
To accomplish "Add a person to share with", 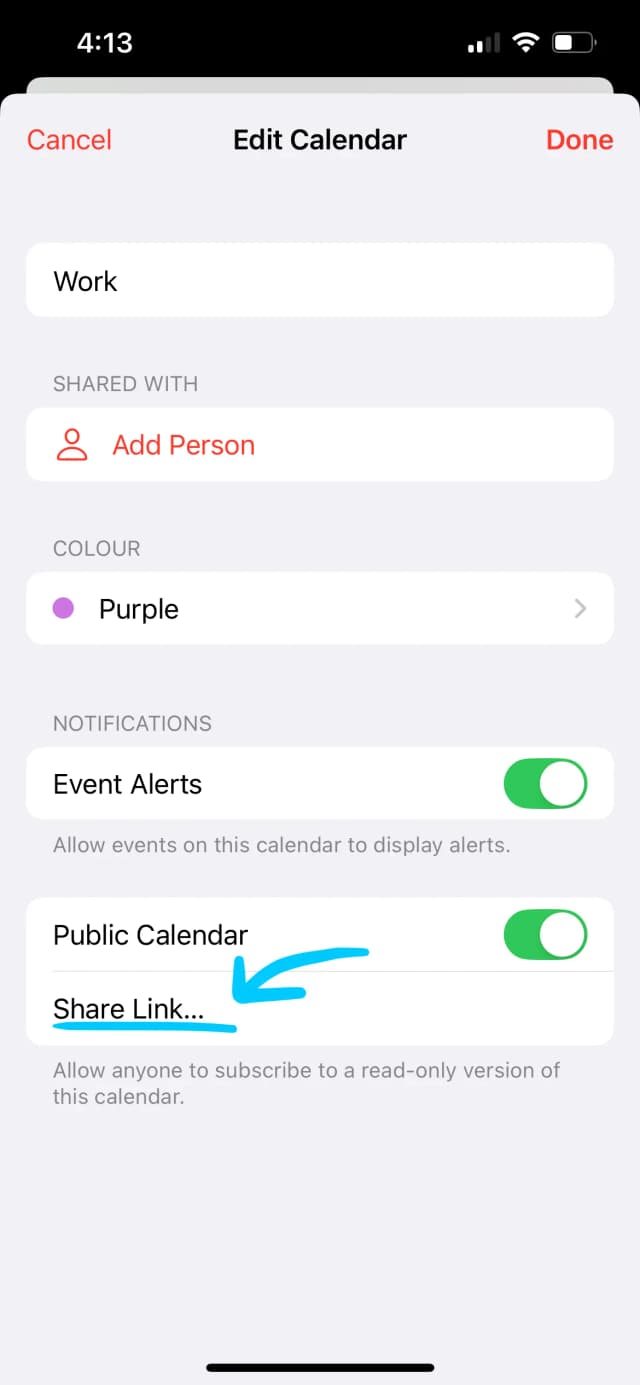I will [x=183, y=445].
